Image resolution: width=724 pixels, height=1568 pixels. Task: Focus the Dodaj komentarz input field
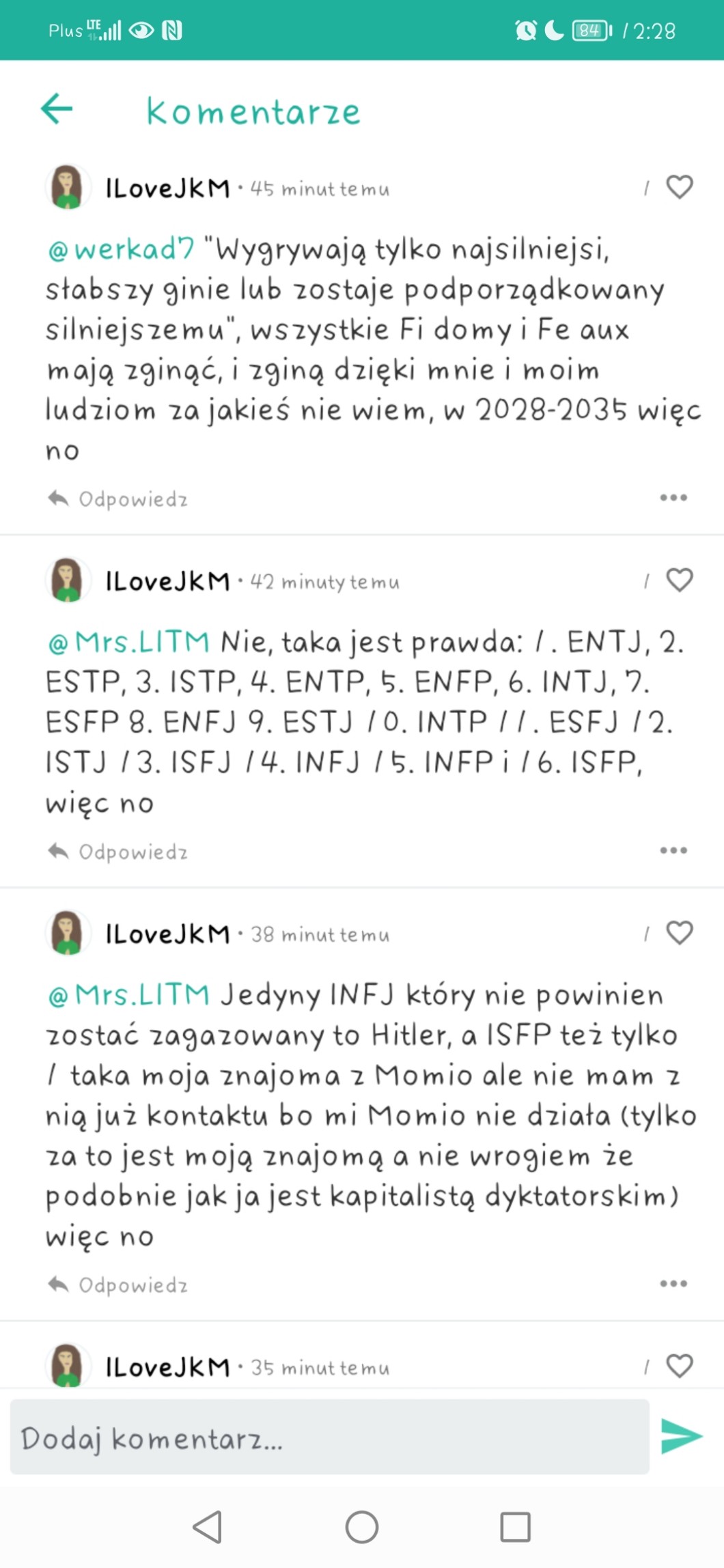[x=329, y=1438]
